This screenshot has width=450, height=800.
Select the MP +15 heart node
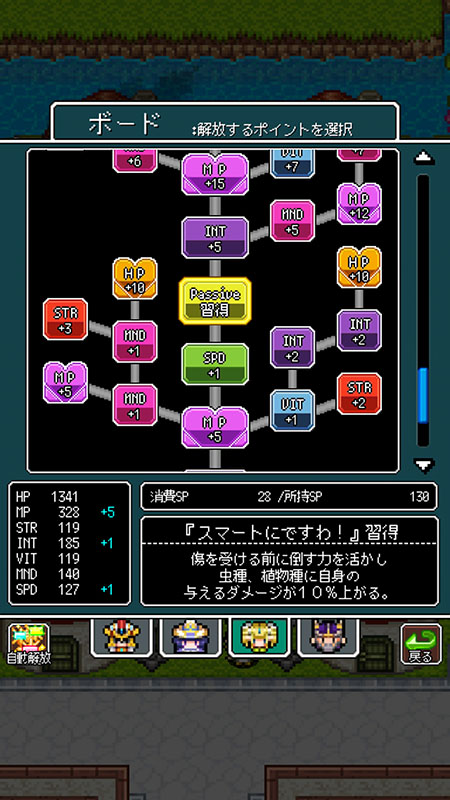tap(215, 175)
